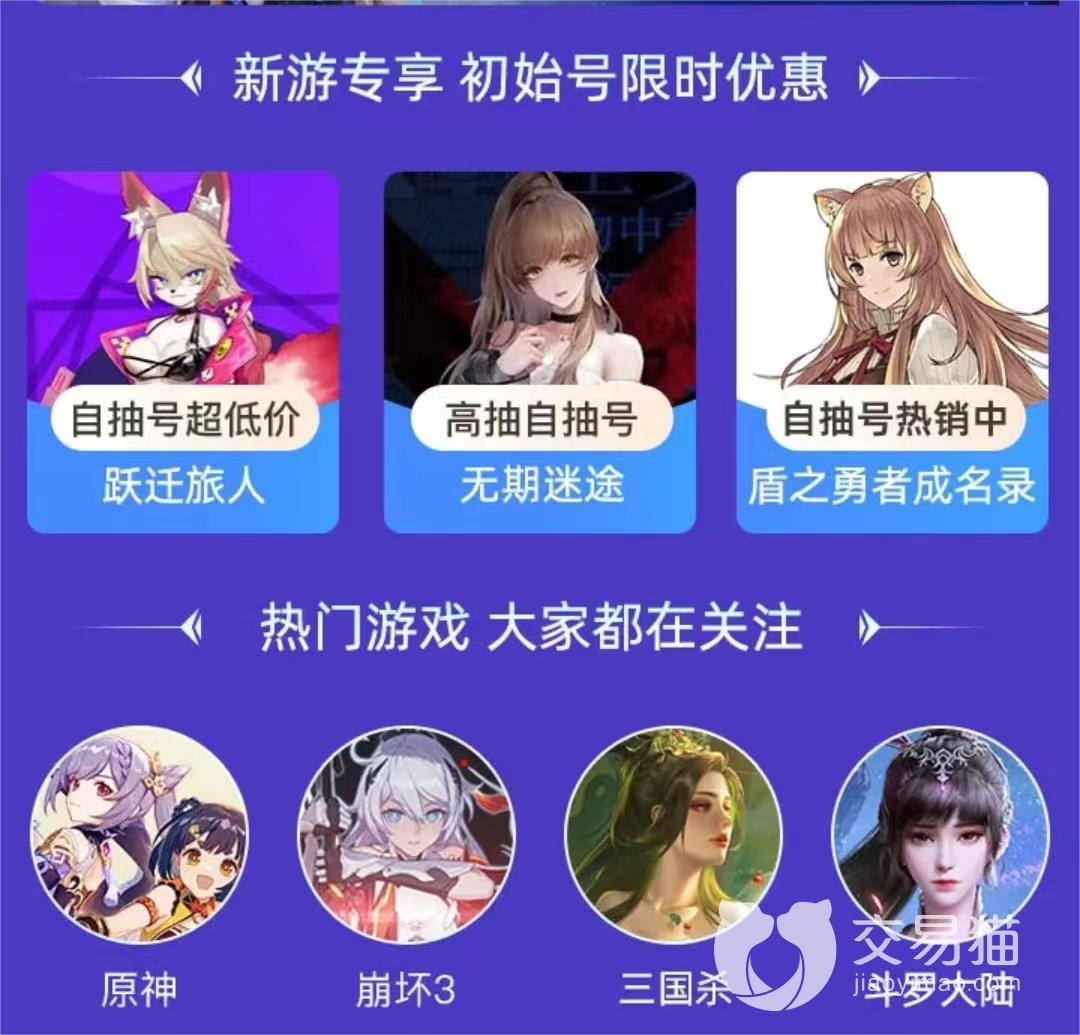This screenshot has width=1080, height=1035.
Task: Open the 盾之勇者成名录 game card
Action: pos(892,352)
